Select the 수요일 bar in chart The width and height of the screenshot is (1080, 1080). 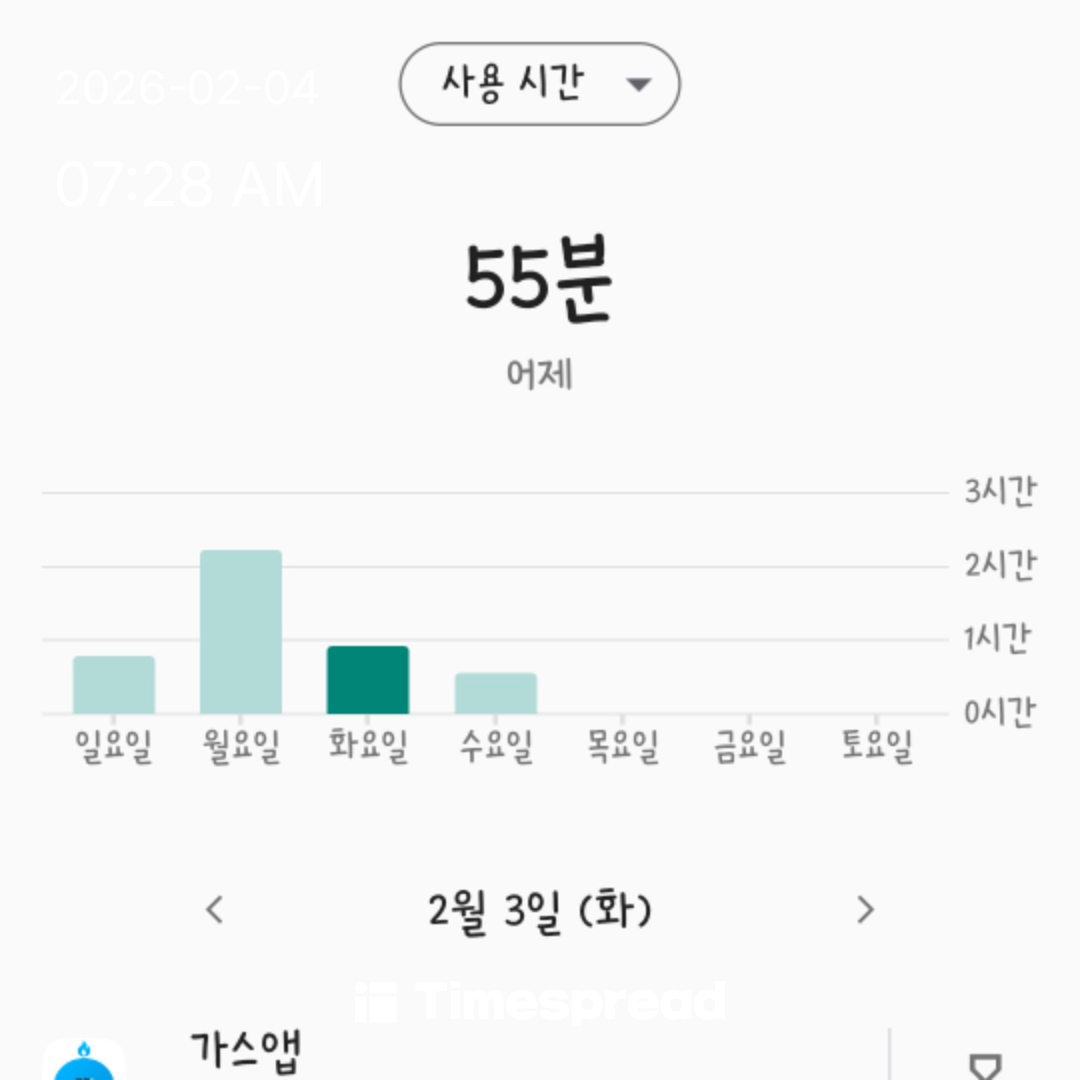coord(496,693)
